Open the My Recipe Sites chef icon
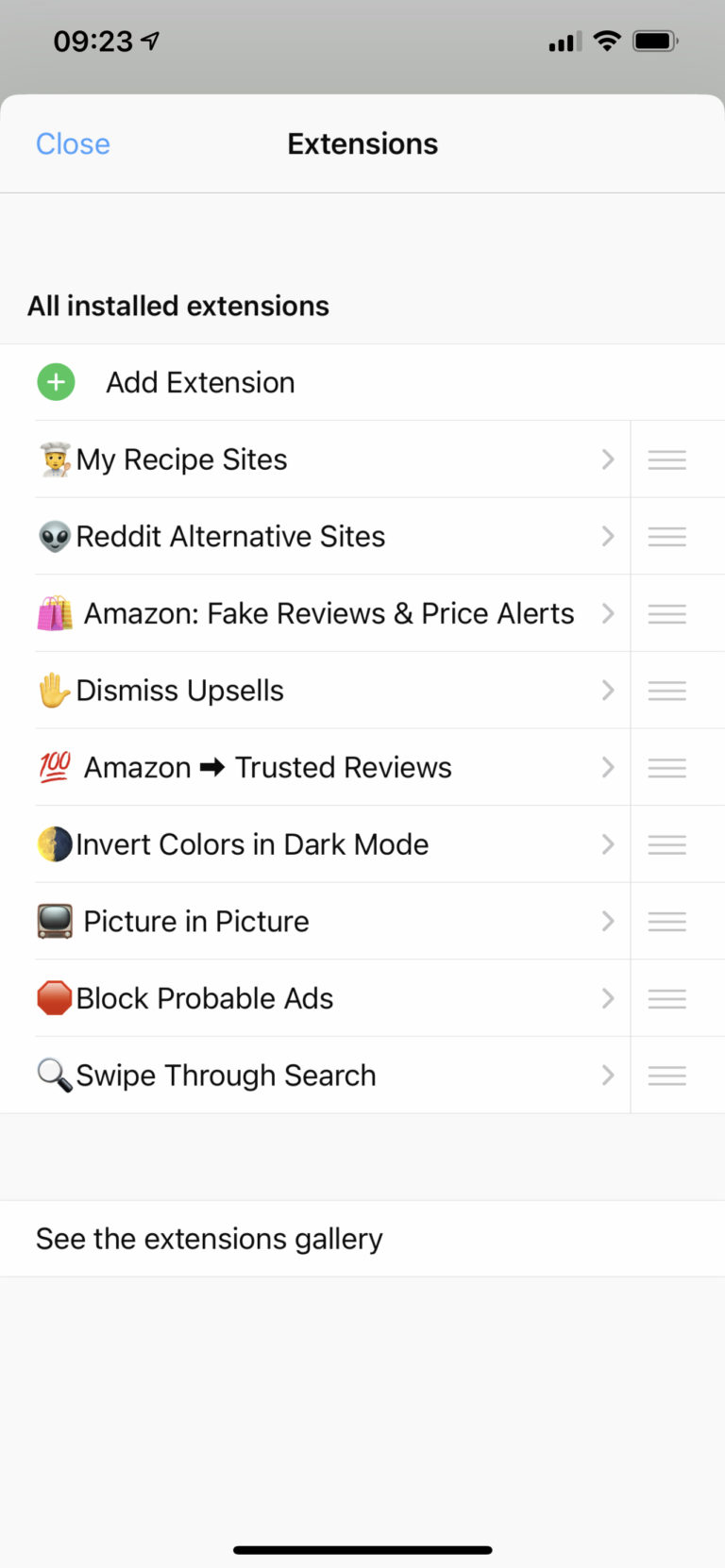 coord(54,459)
